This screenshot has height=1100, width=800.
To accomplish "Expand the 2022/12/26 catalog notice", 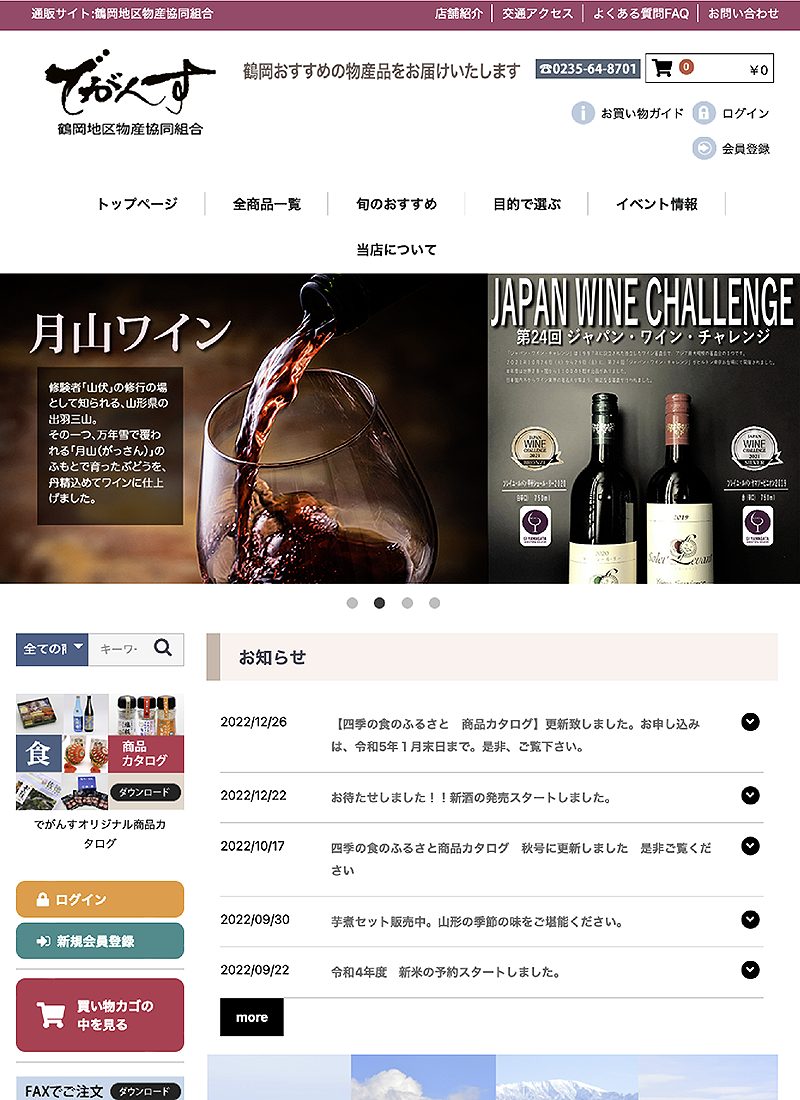I will coord(750,722).
